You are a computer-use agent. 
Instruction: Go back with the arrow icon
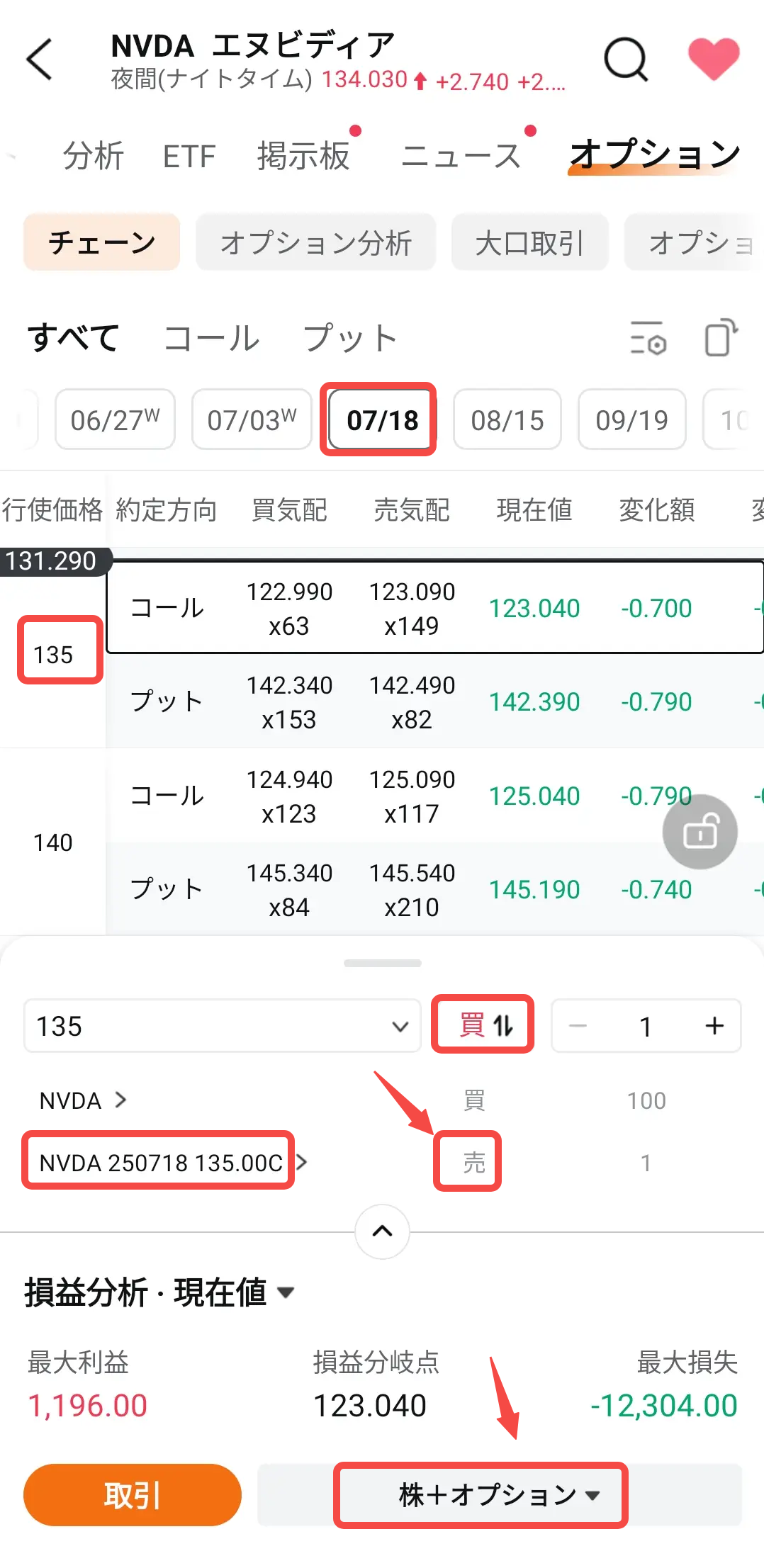pos(40,60)
